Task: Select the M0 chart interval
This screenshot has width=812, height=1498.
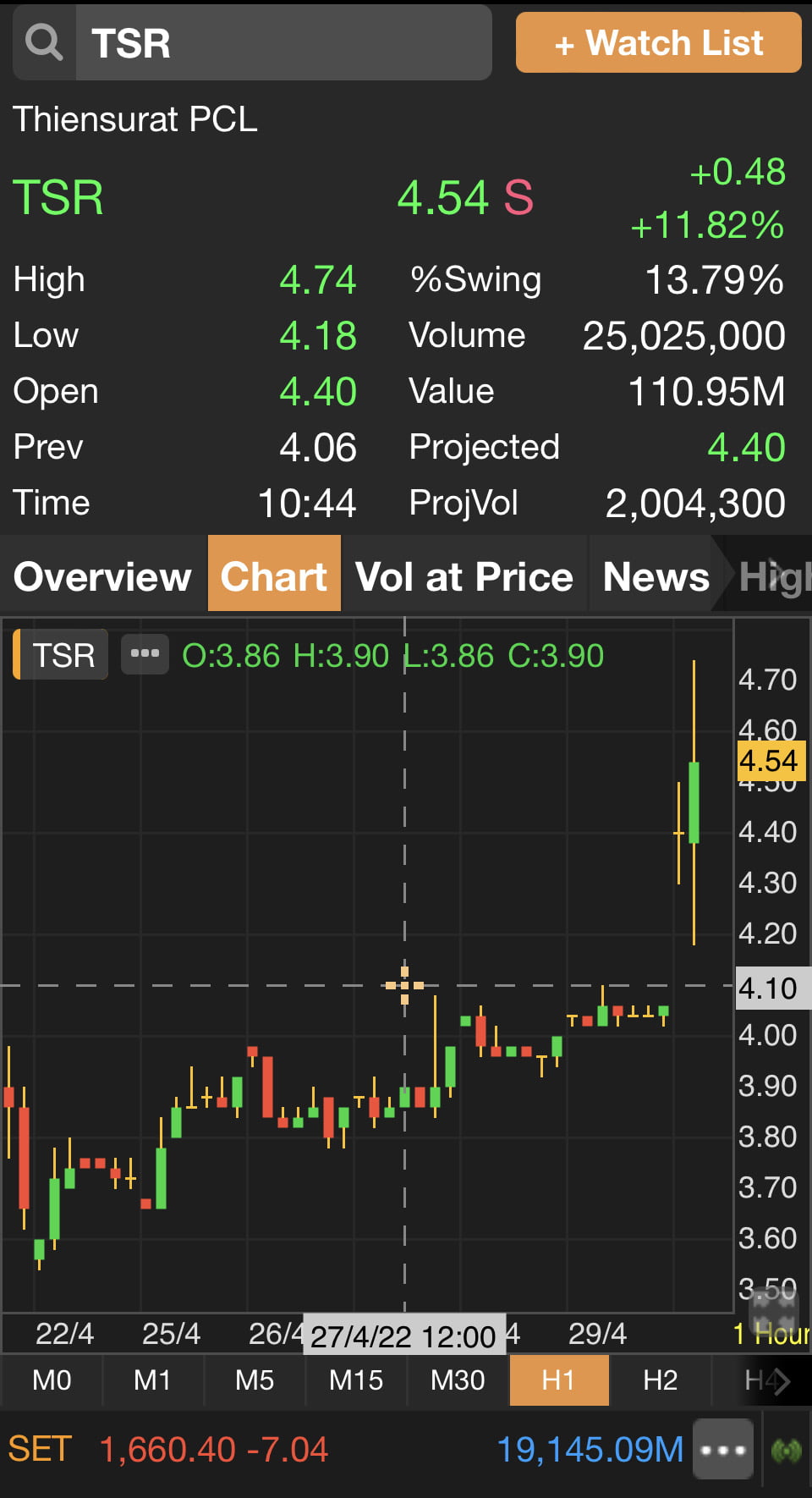Action: point(52,1380)
